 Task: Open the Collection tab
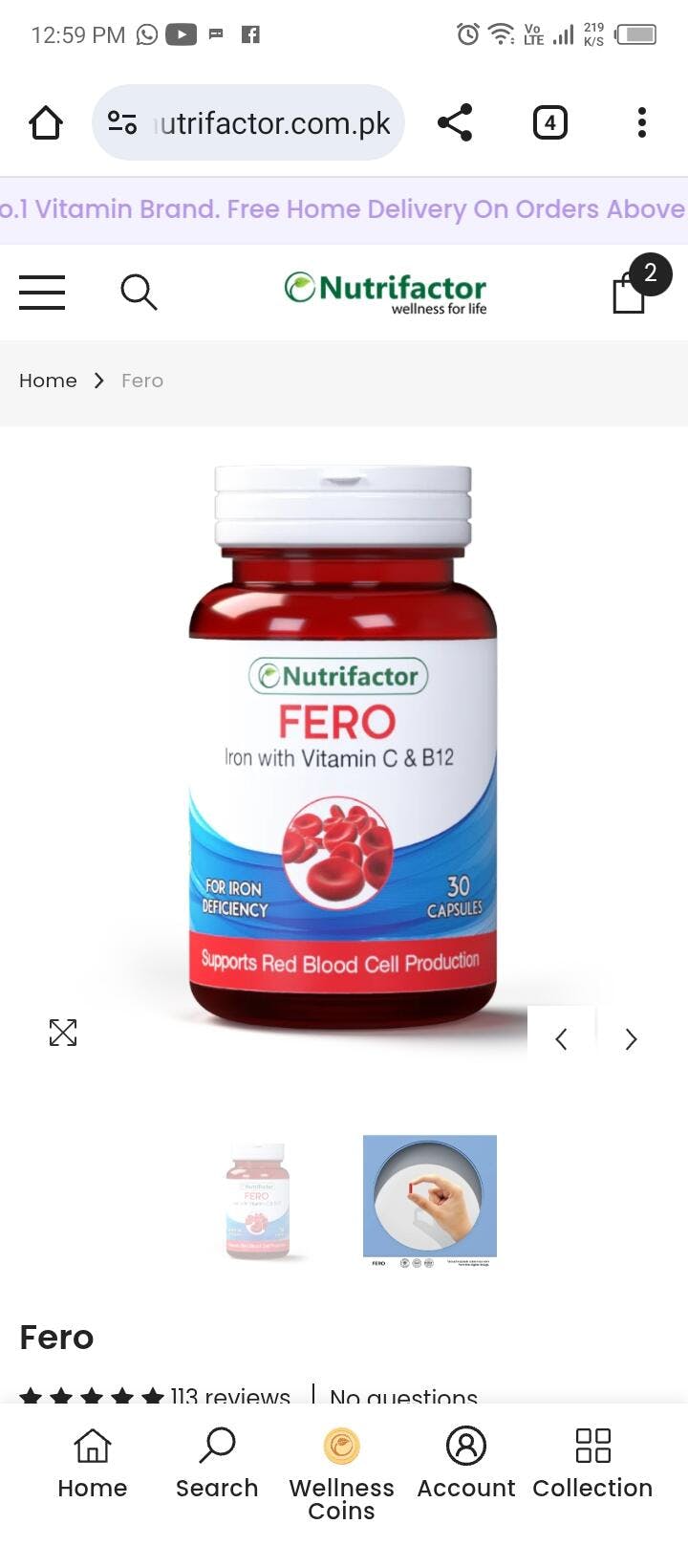[592, 1463]
